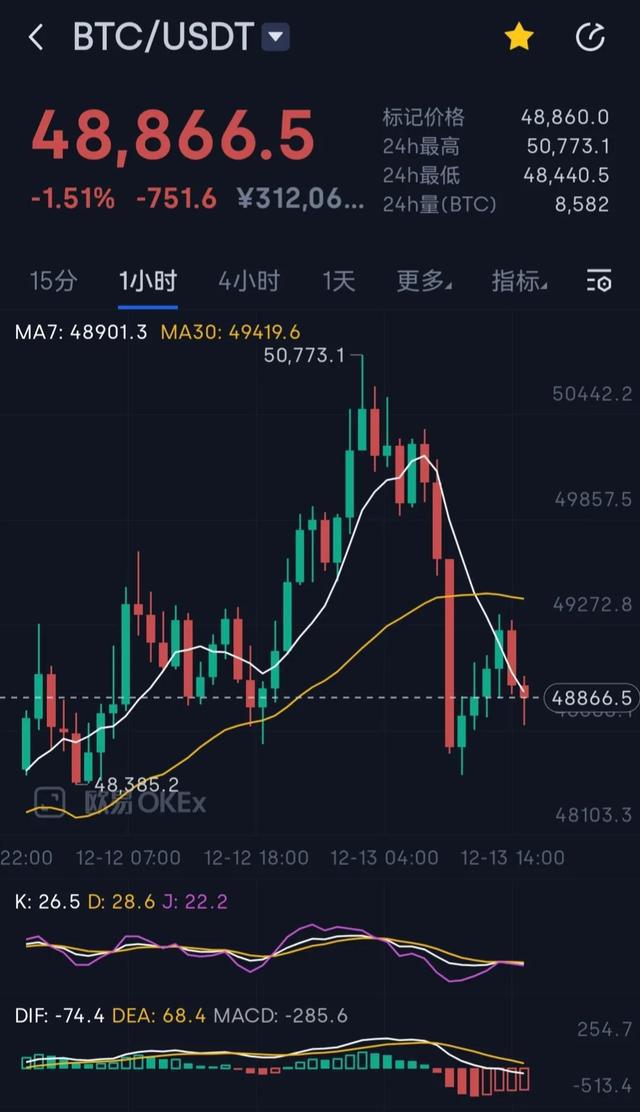Open the 指标 indicators menu

tap(519, 281)
